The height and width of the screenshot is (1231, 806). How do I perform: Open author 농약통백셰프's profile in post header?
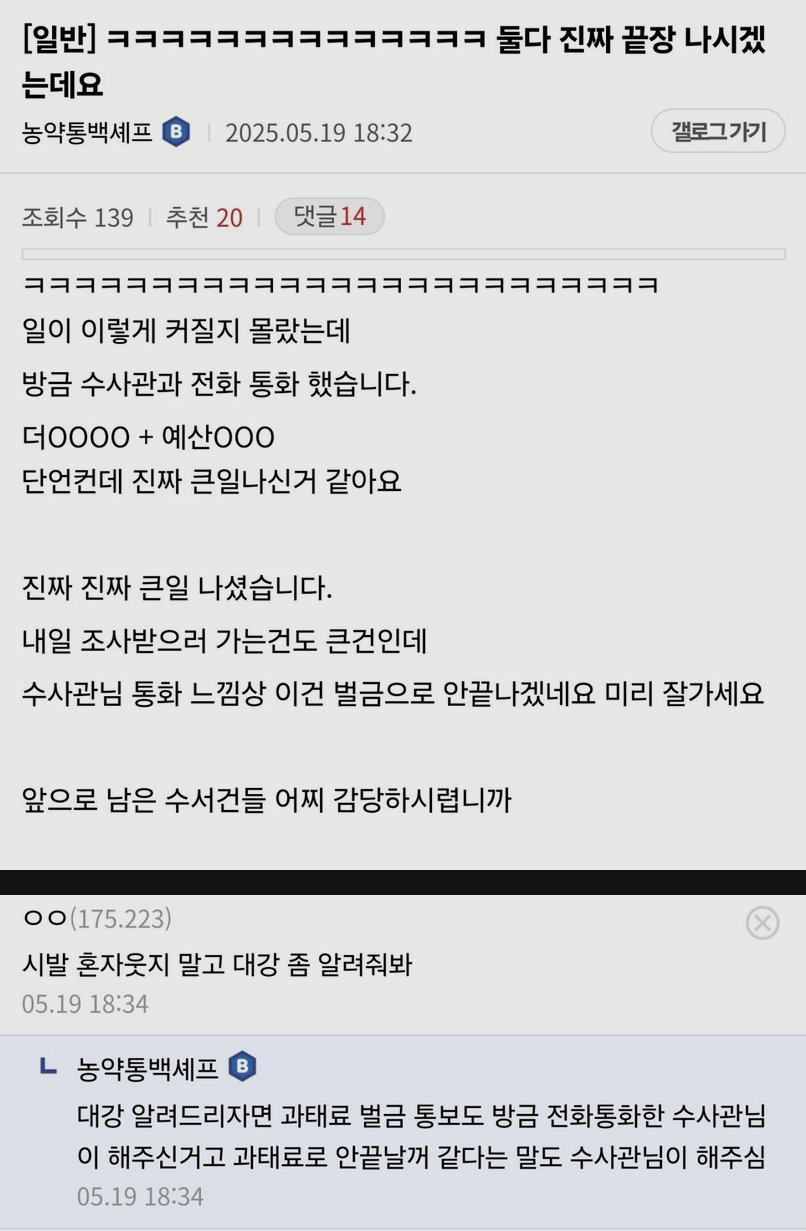[x=87, y=133]
